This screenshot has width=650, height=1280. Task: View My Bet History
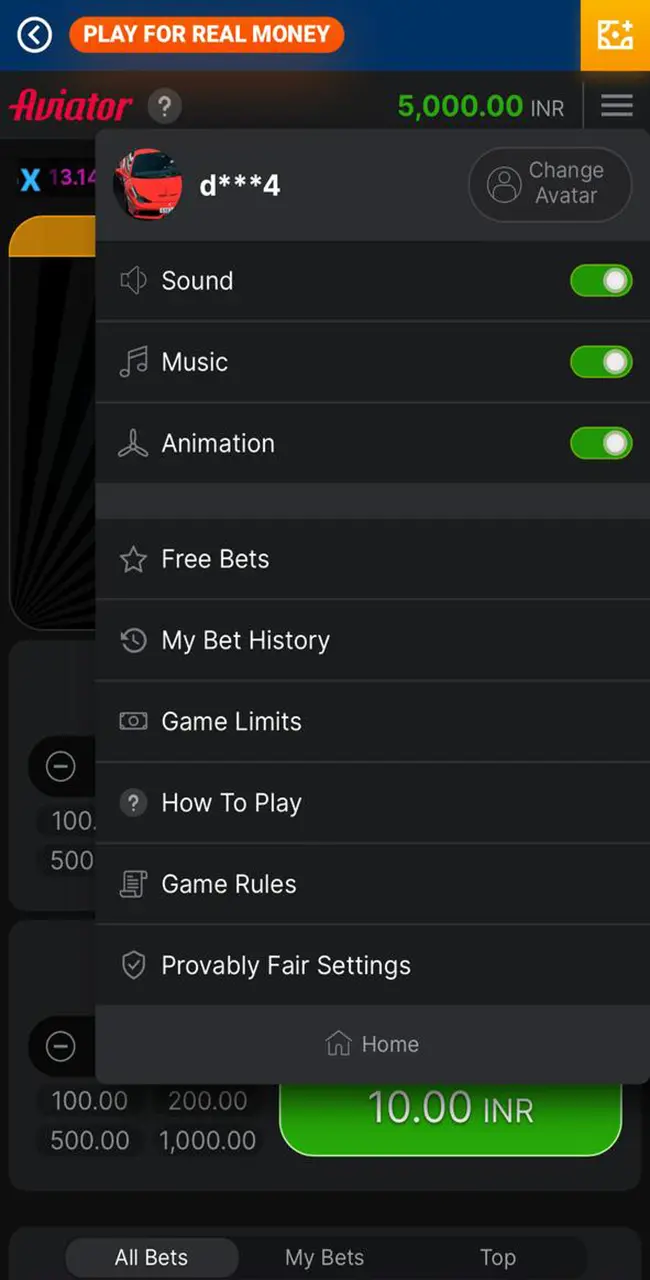245,640
